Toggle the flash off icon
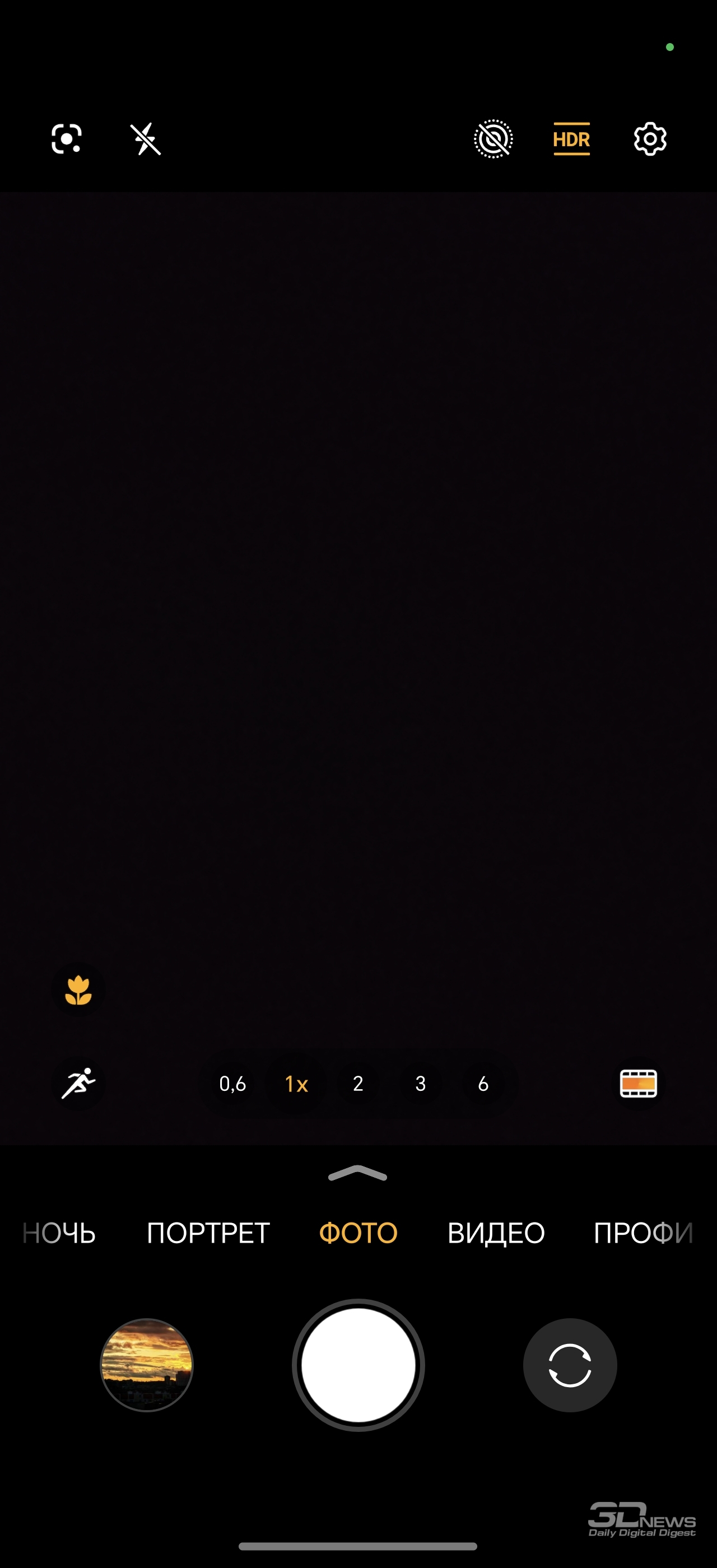The image size is (717, 1568). (146, 139)
